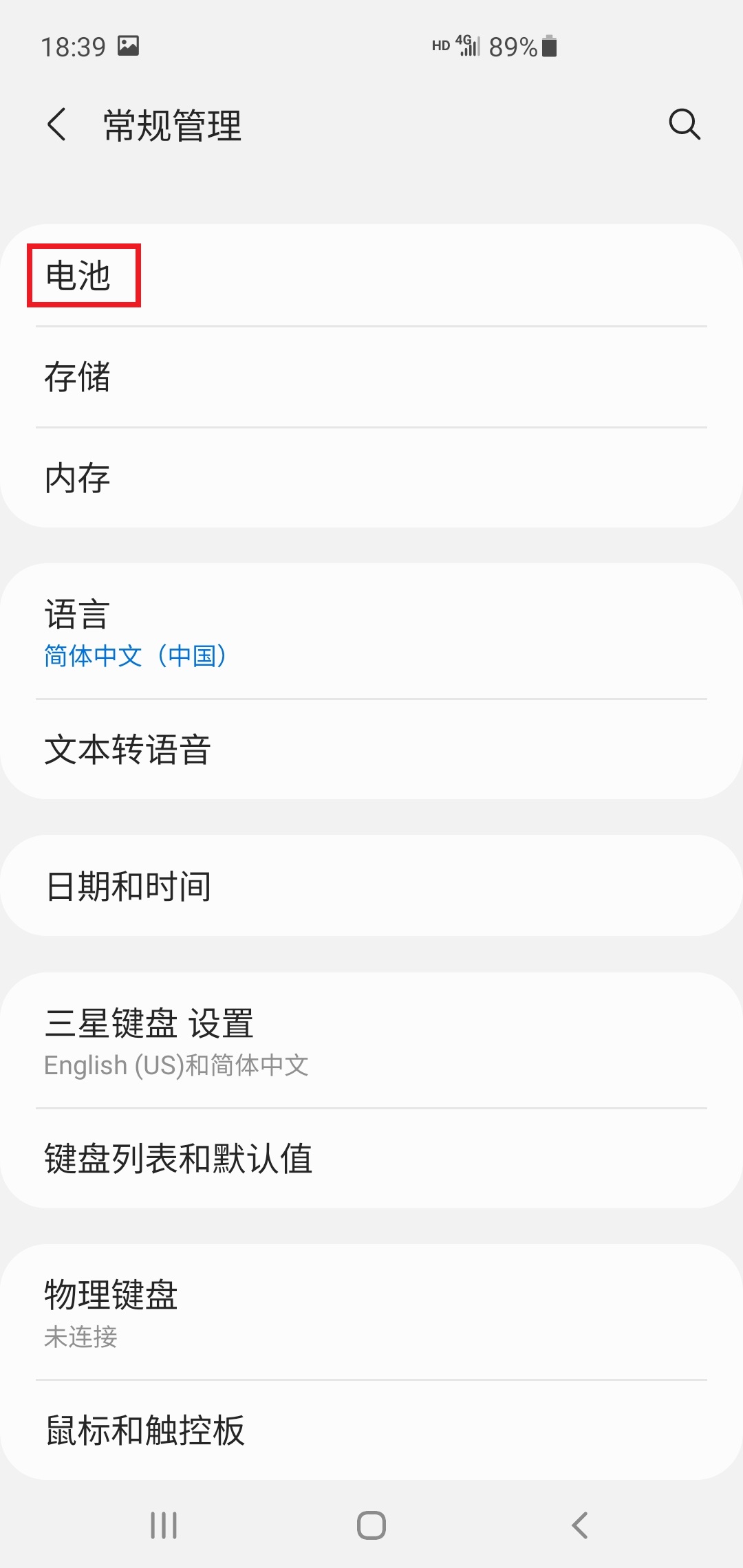
Task: Open 物理键盘 settings
Action: (x=371, y=1312)
